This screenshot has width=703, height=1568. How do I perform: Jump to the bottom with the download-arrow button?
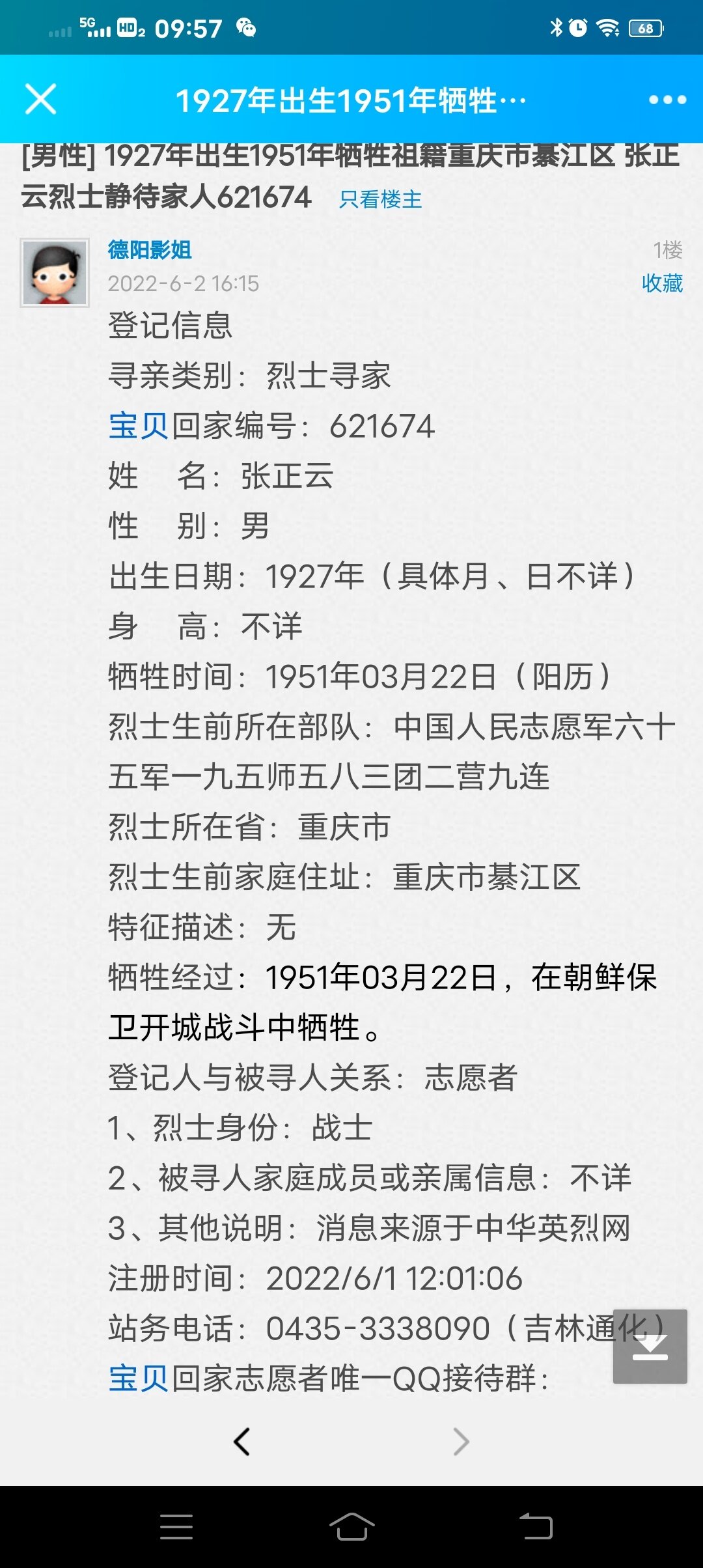[650, 1346]
